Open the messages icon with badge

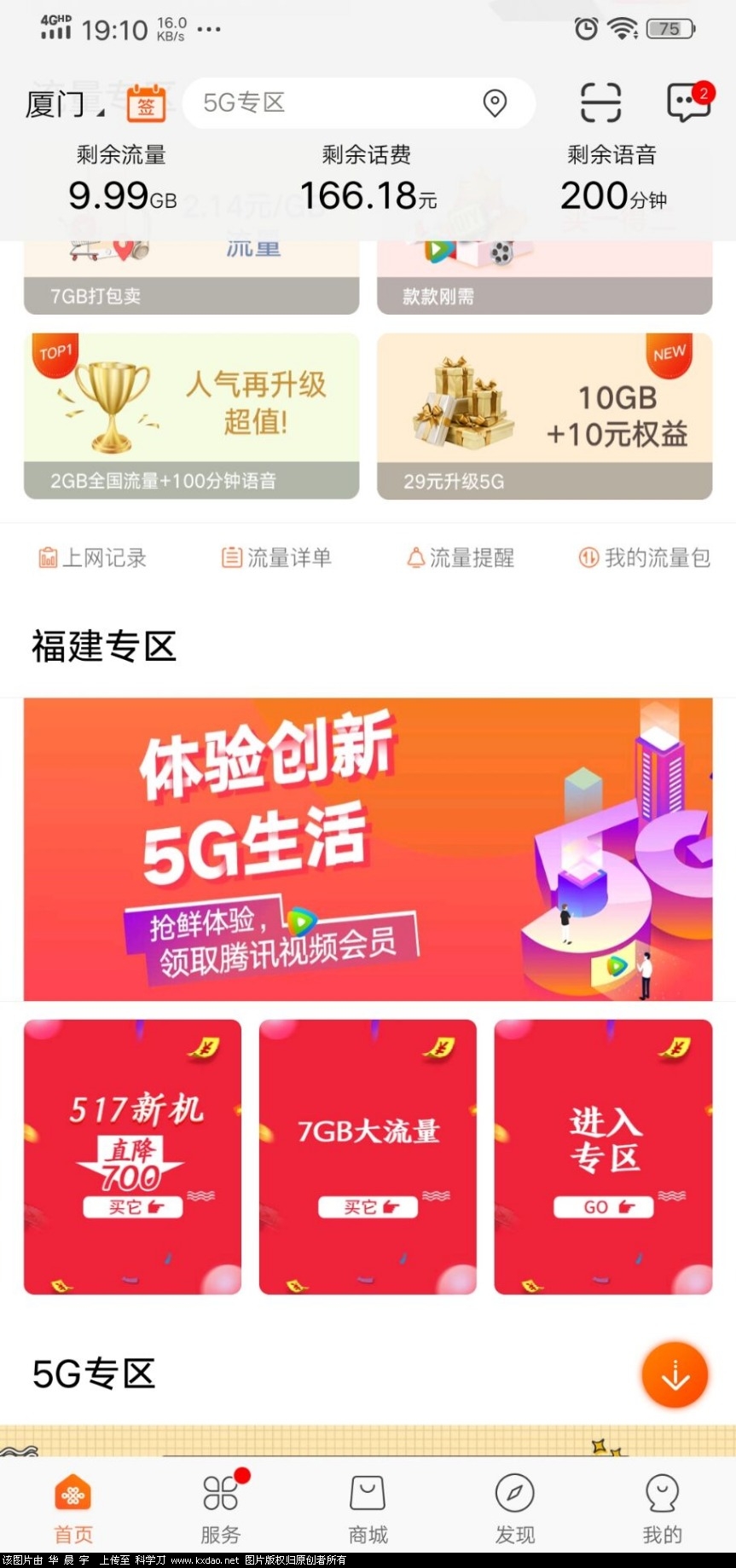687,103
